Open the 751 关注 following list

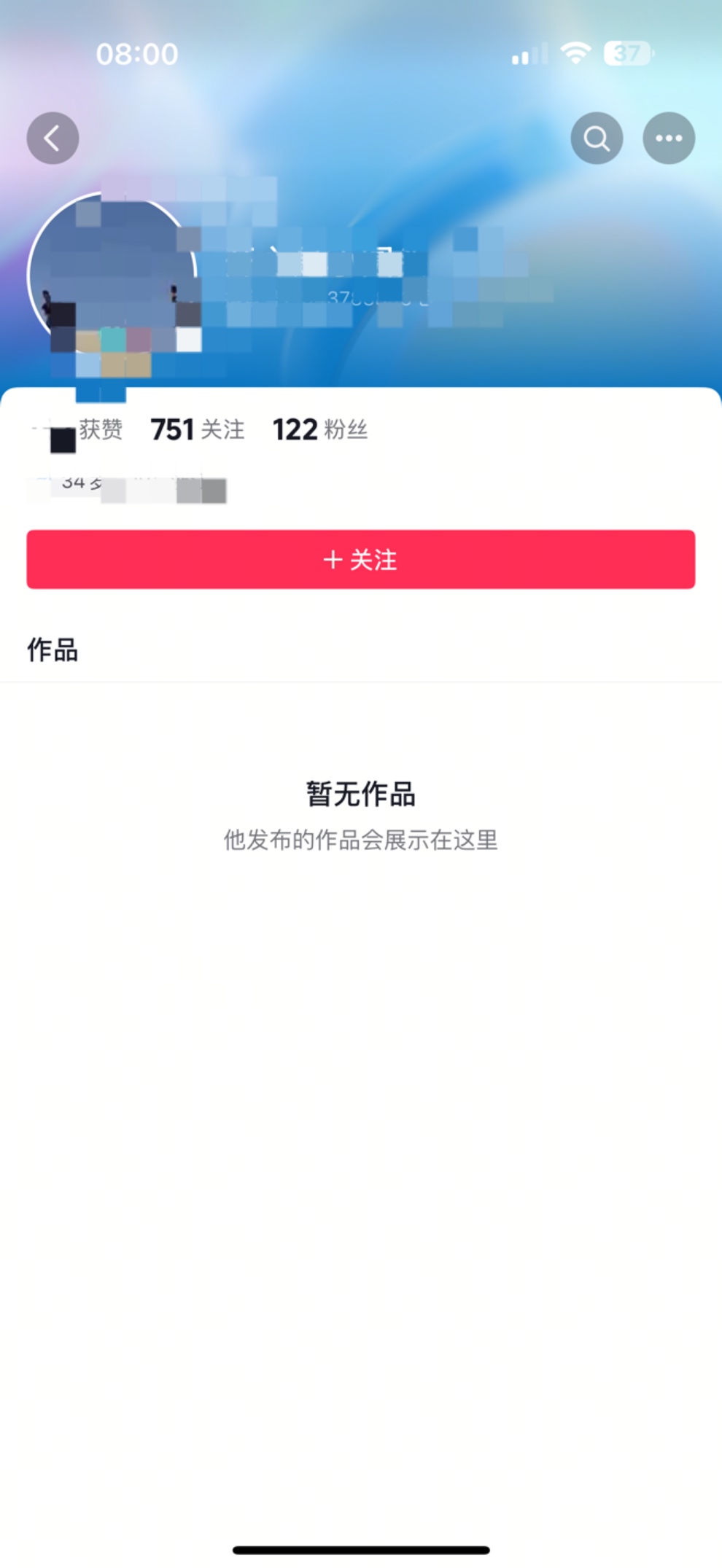(x=198, y=429)
